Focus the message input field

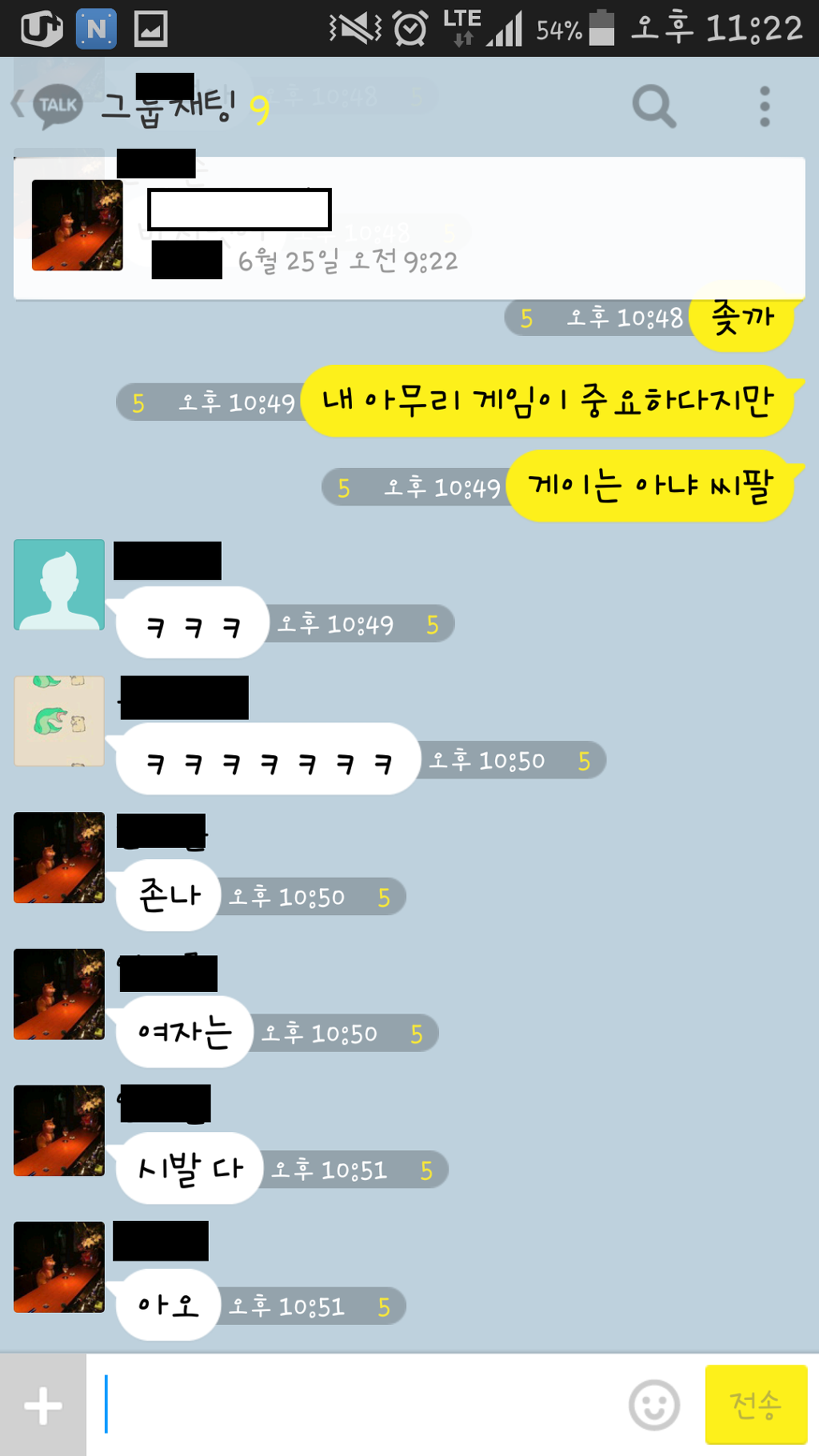(360, 1406)
